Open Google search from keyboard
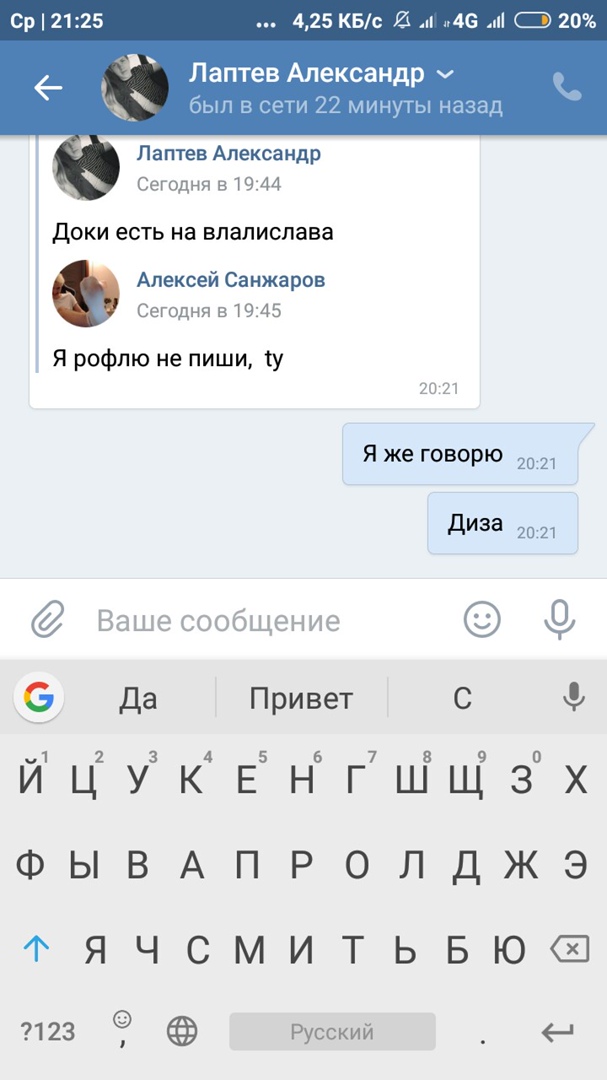 pyautogui.click(x=39, y=697)
